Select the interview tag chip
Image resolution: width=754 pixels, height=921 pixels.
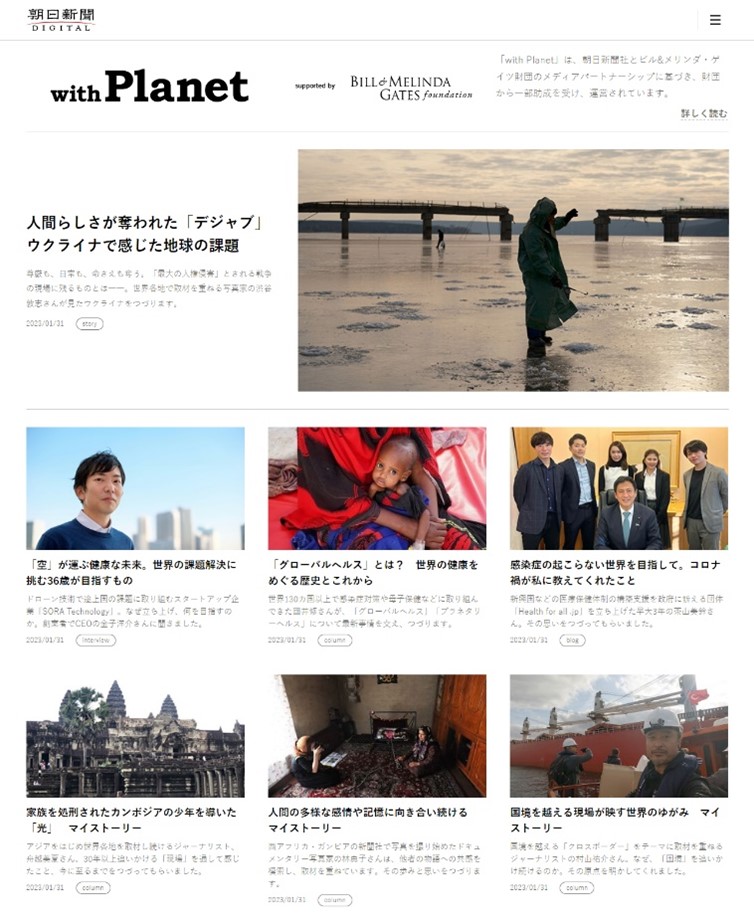point(96,640)
